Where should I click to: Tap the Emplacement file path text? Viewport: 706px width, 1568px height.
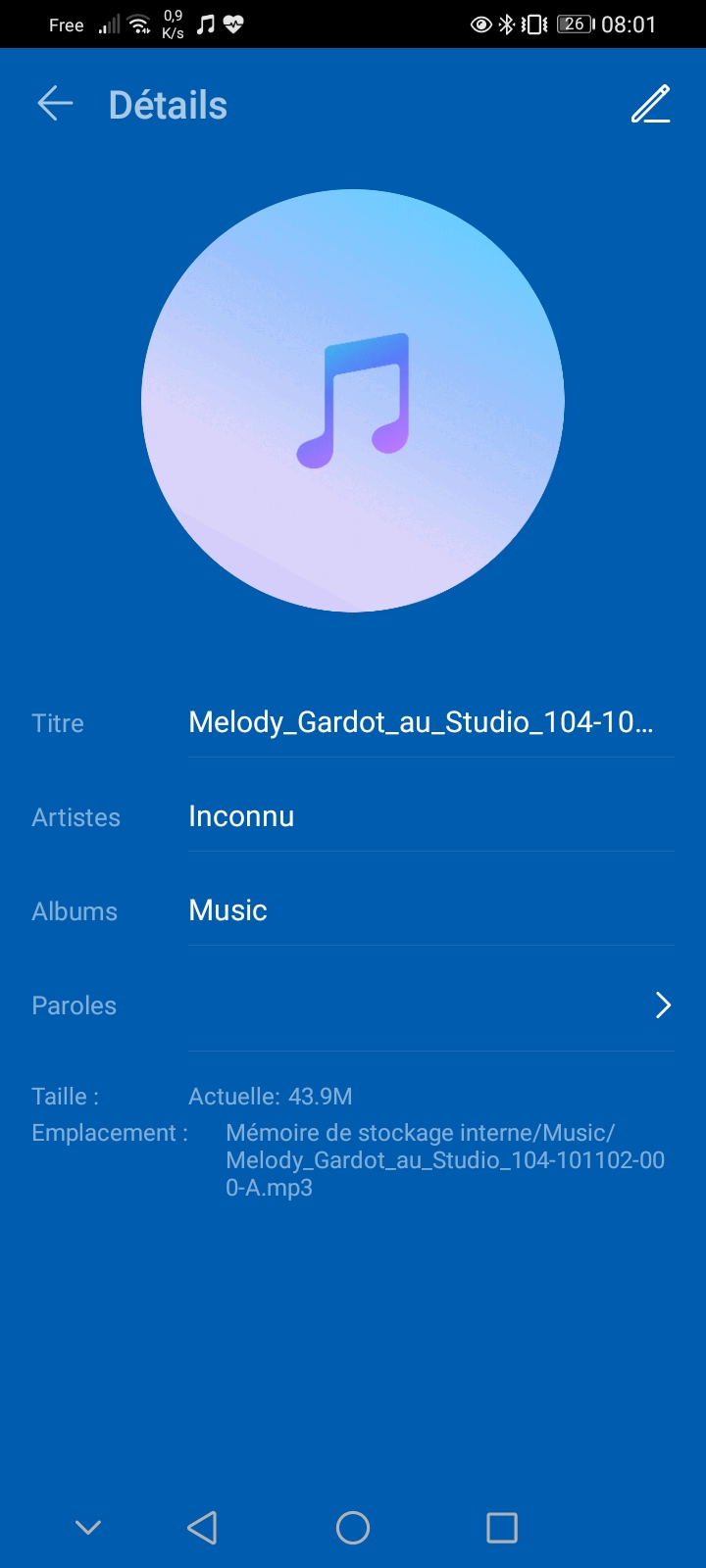[444, 1160]
